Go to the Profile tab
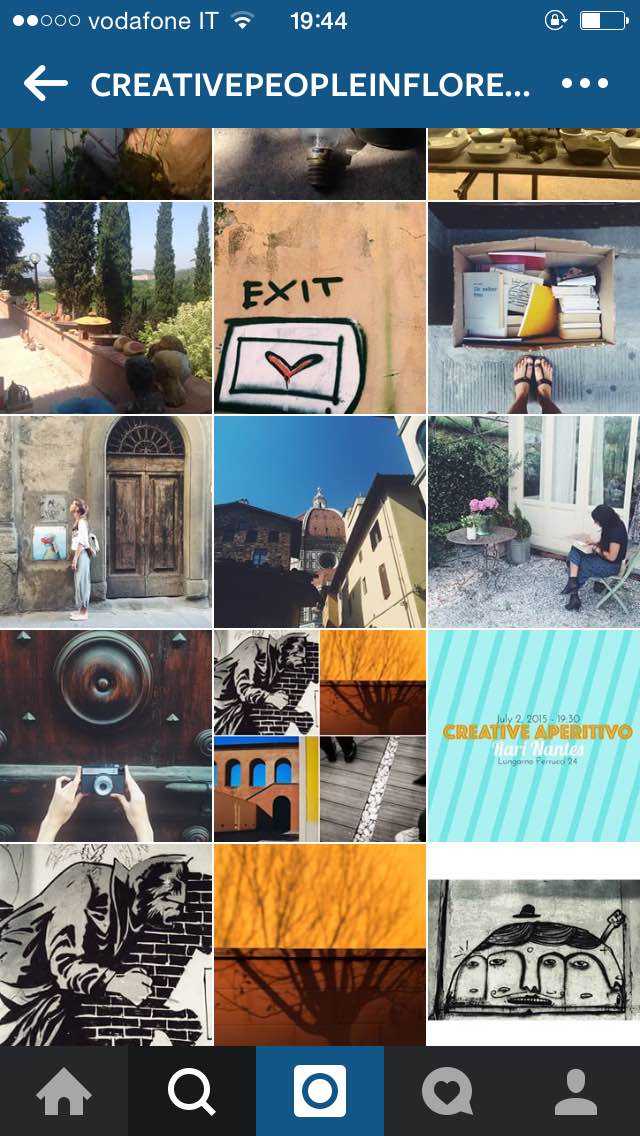Screen dimensions: 640x1136 575,1091
